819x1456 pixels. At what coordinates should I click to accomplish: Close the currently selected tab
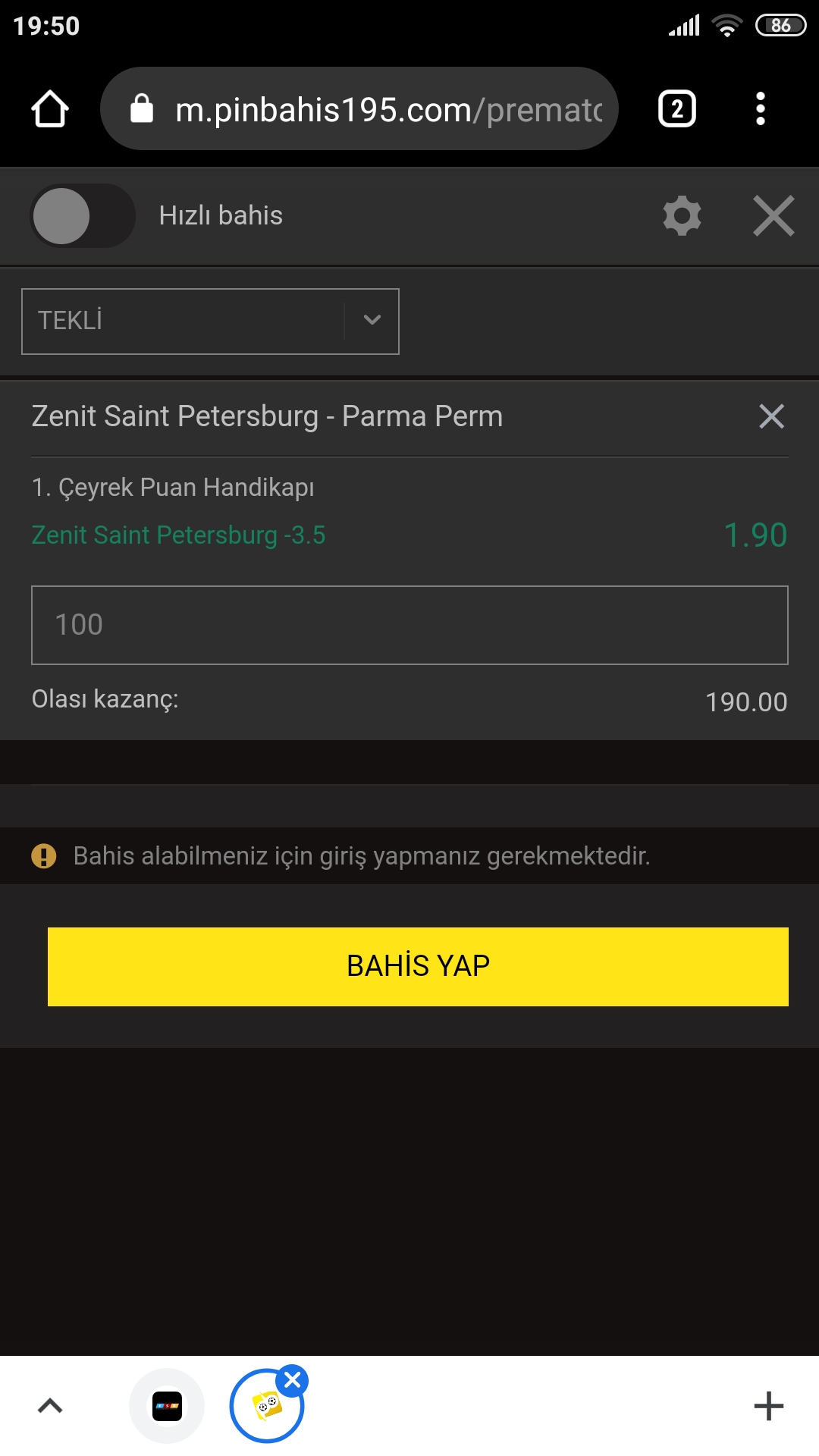coord(293,1380)
